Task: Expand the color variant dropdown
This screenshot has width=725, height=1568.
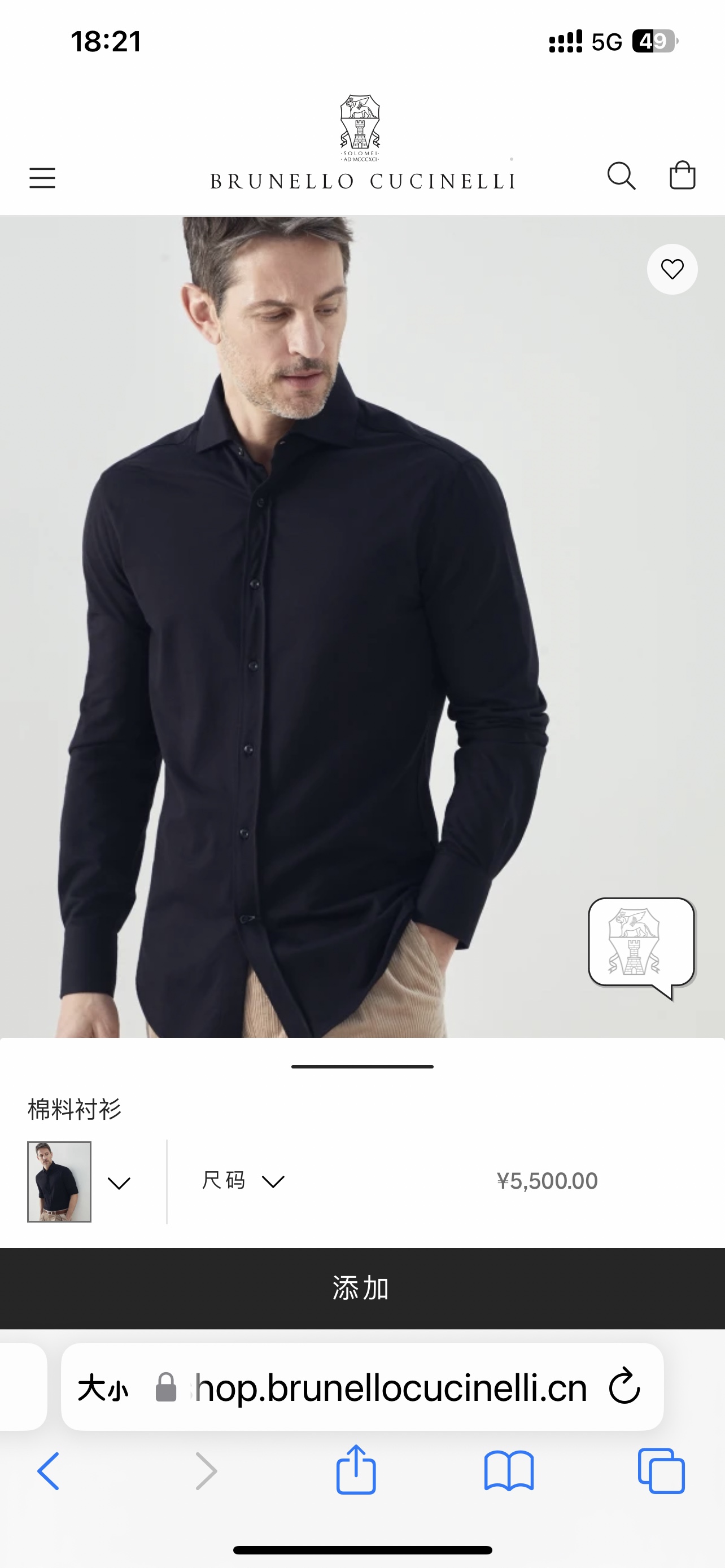Action: 119,1182
